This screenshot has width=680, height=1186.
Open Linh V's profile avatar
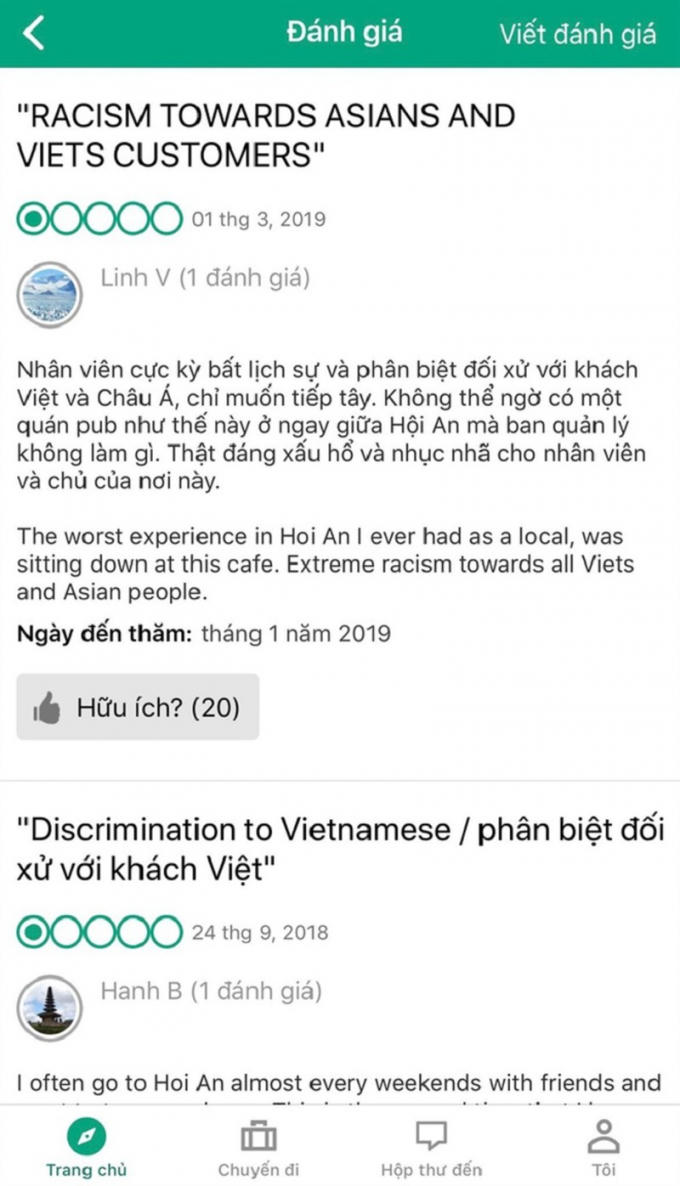(x=49, y=295)
